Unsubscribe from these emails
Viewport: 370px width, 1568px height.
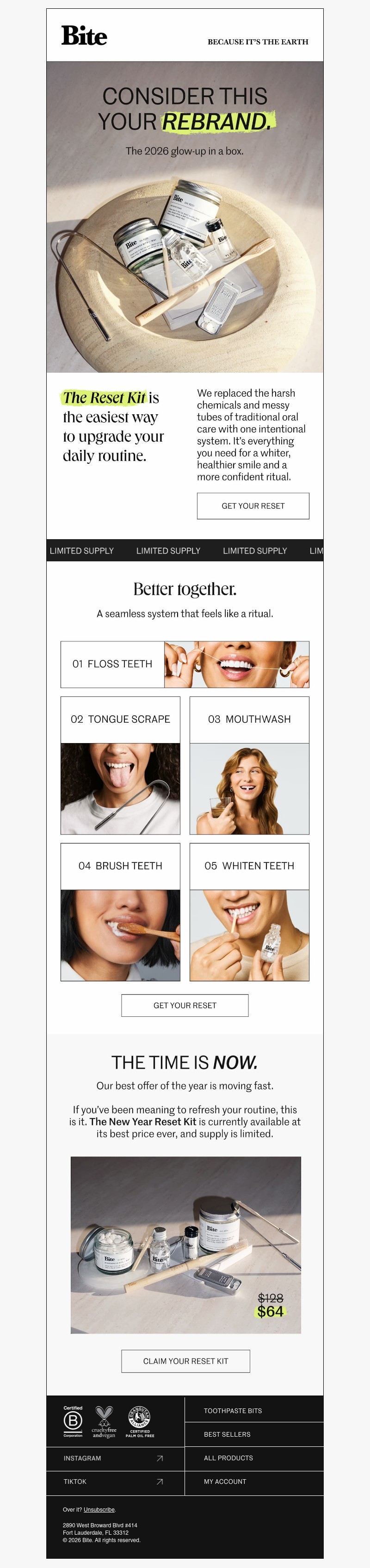coord(99,1510)
